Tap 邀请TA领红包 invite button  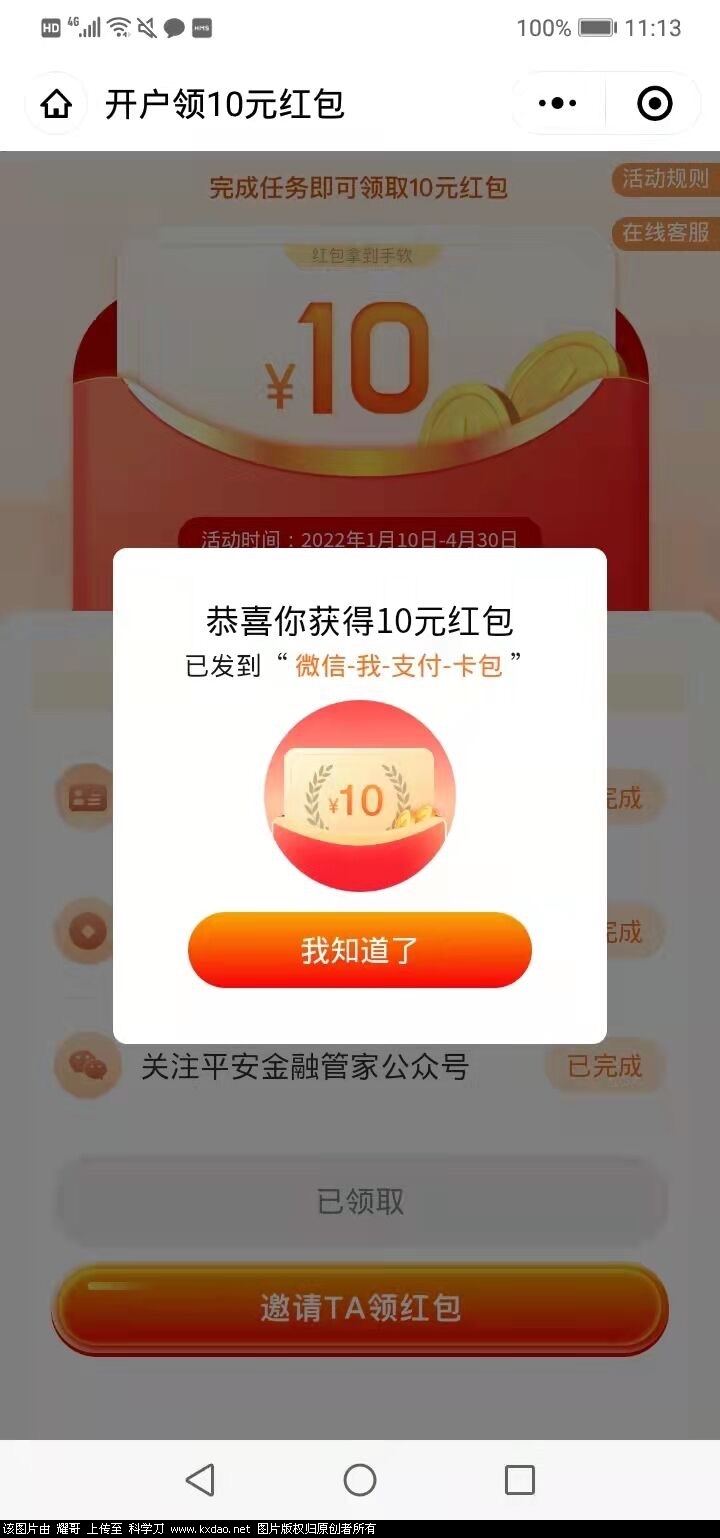(360, 1308)
